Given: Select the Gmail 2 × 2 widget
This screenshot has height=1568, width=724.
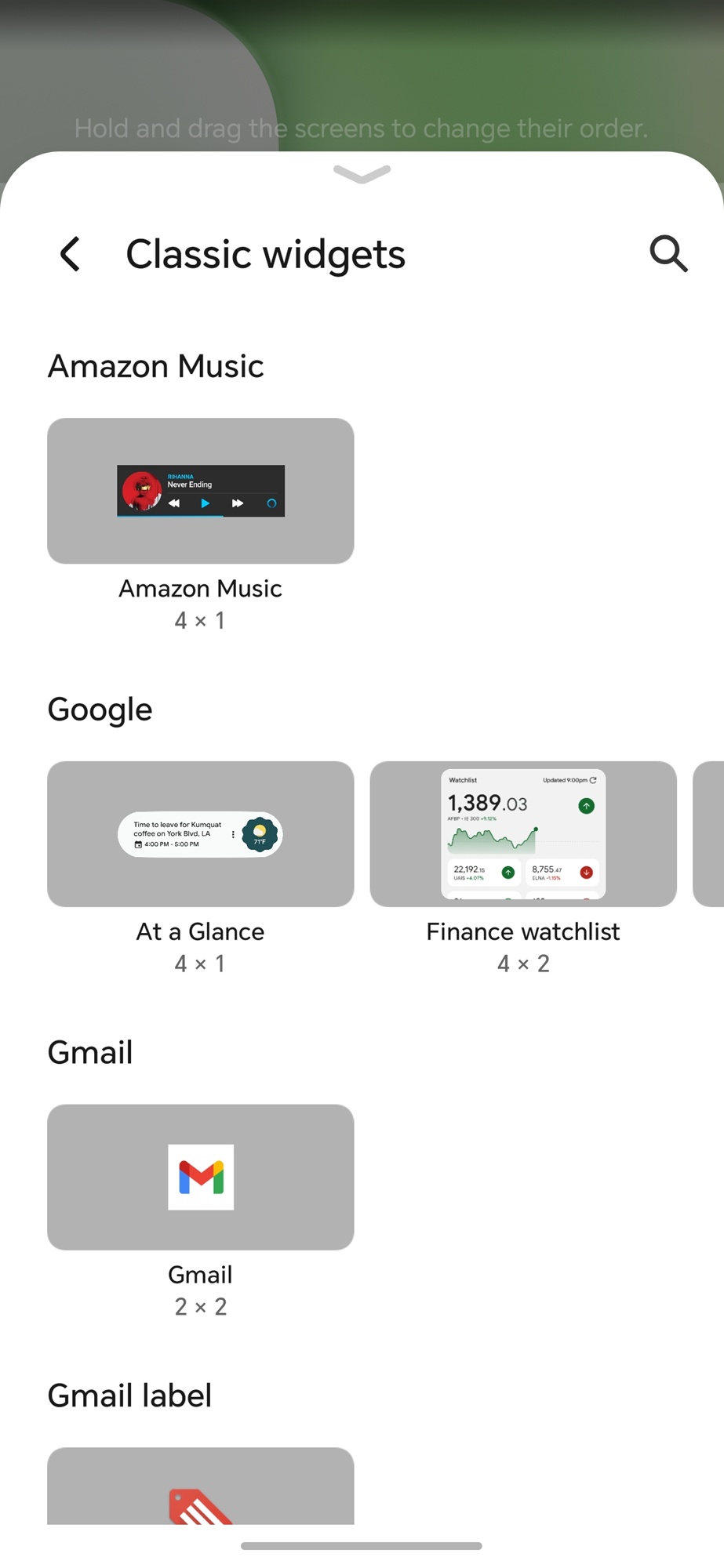Looking at the screenshot, I should pos(201,1177).
